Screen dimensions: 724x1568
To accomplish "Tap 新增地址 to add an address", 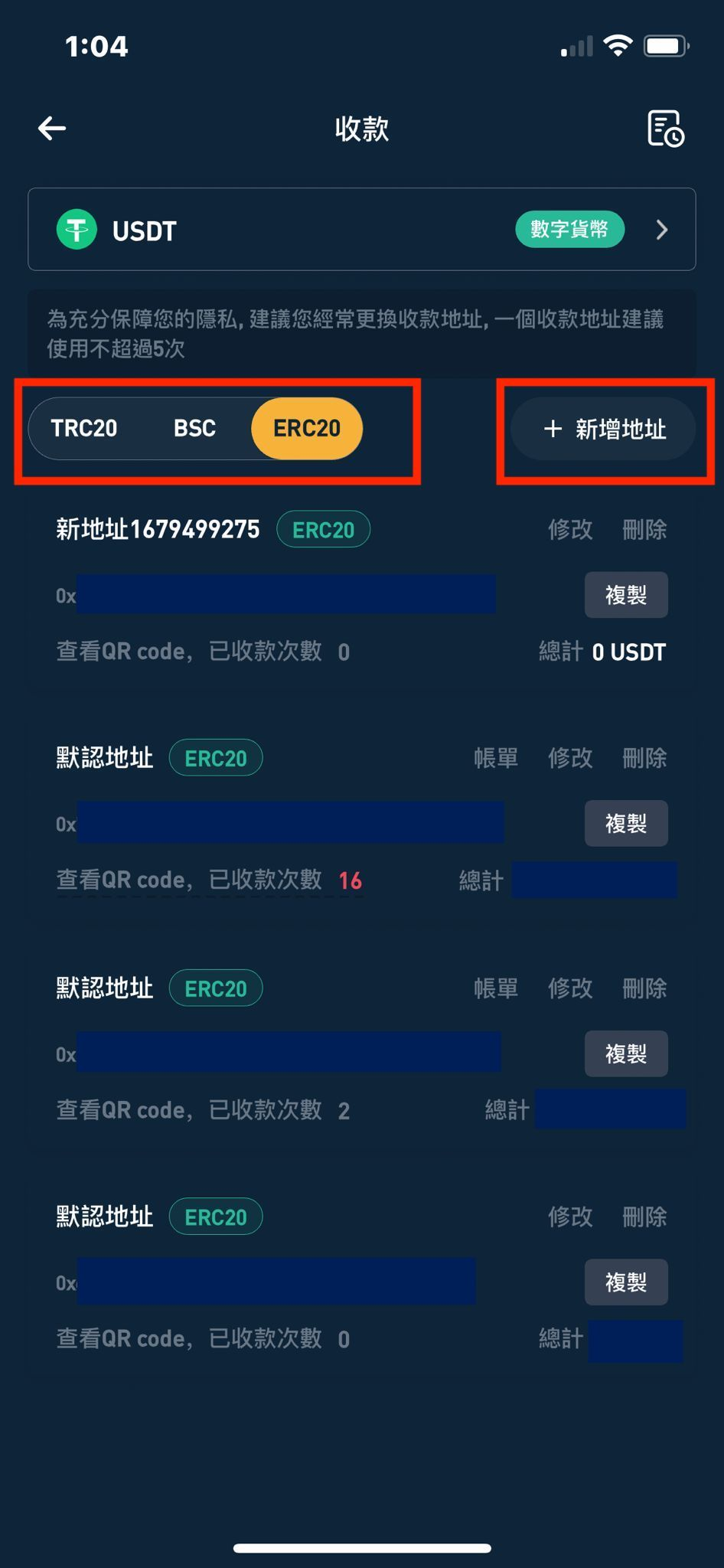I will (x=604, y=429).
